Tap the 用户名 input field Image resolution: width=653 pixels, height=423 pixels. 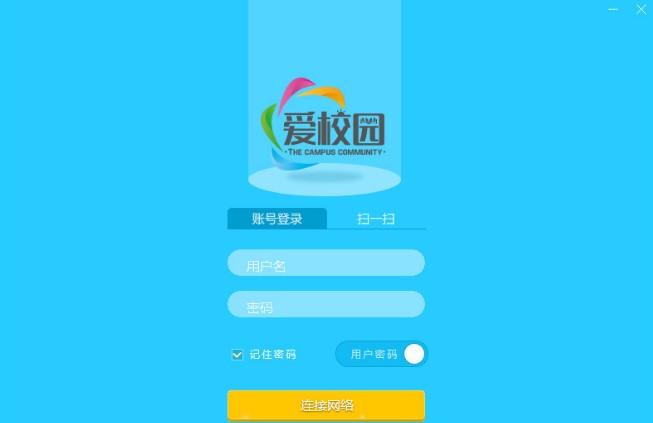pyautogui.click(x=326, y=264)
